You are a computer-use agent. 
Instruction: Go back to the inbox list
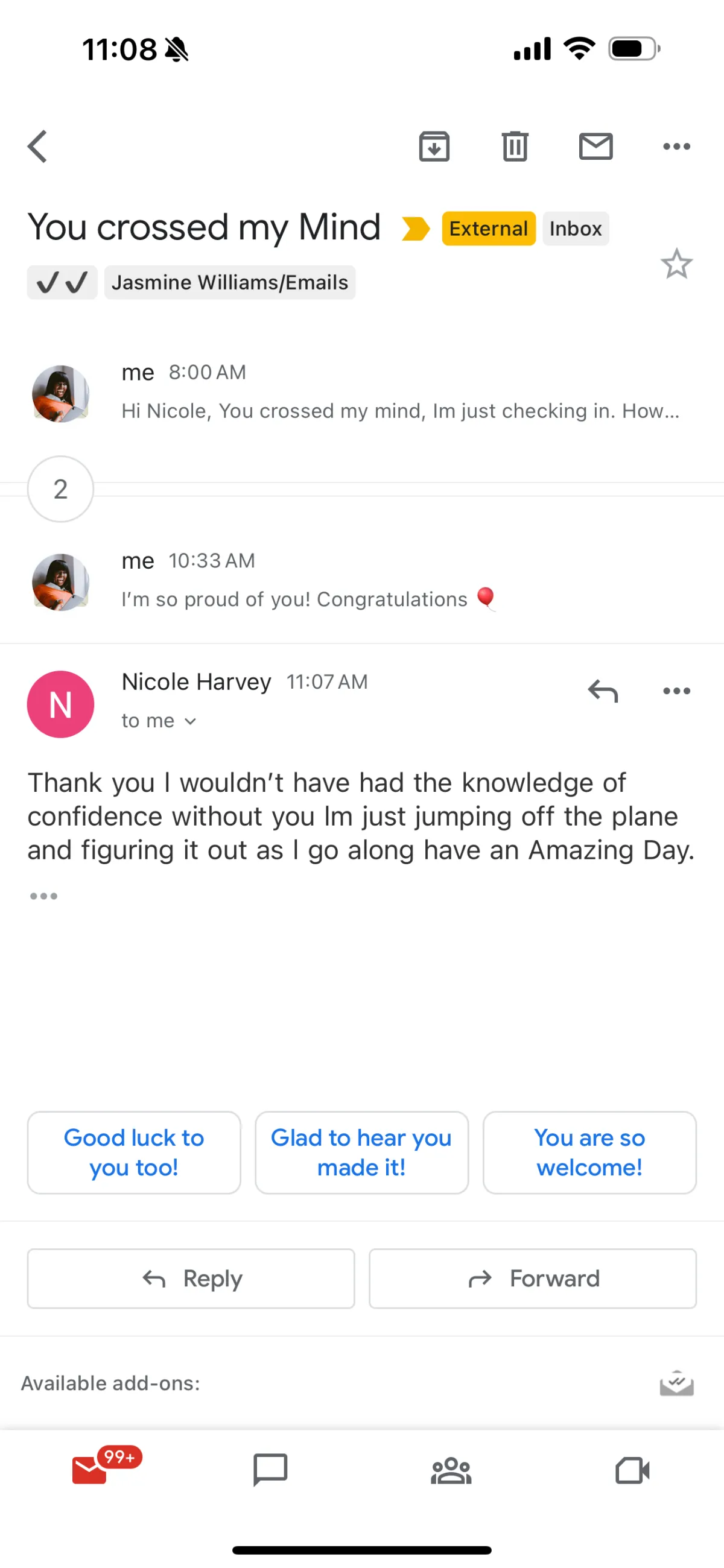coord(37,147)
